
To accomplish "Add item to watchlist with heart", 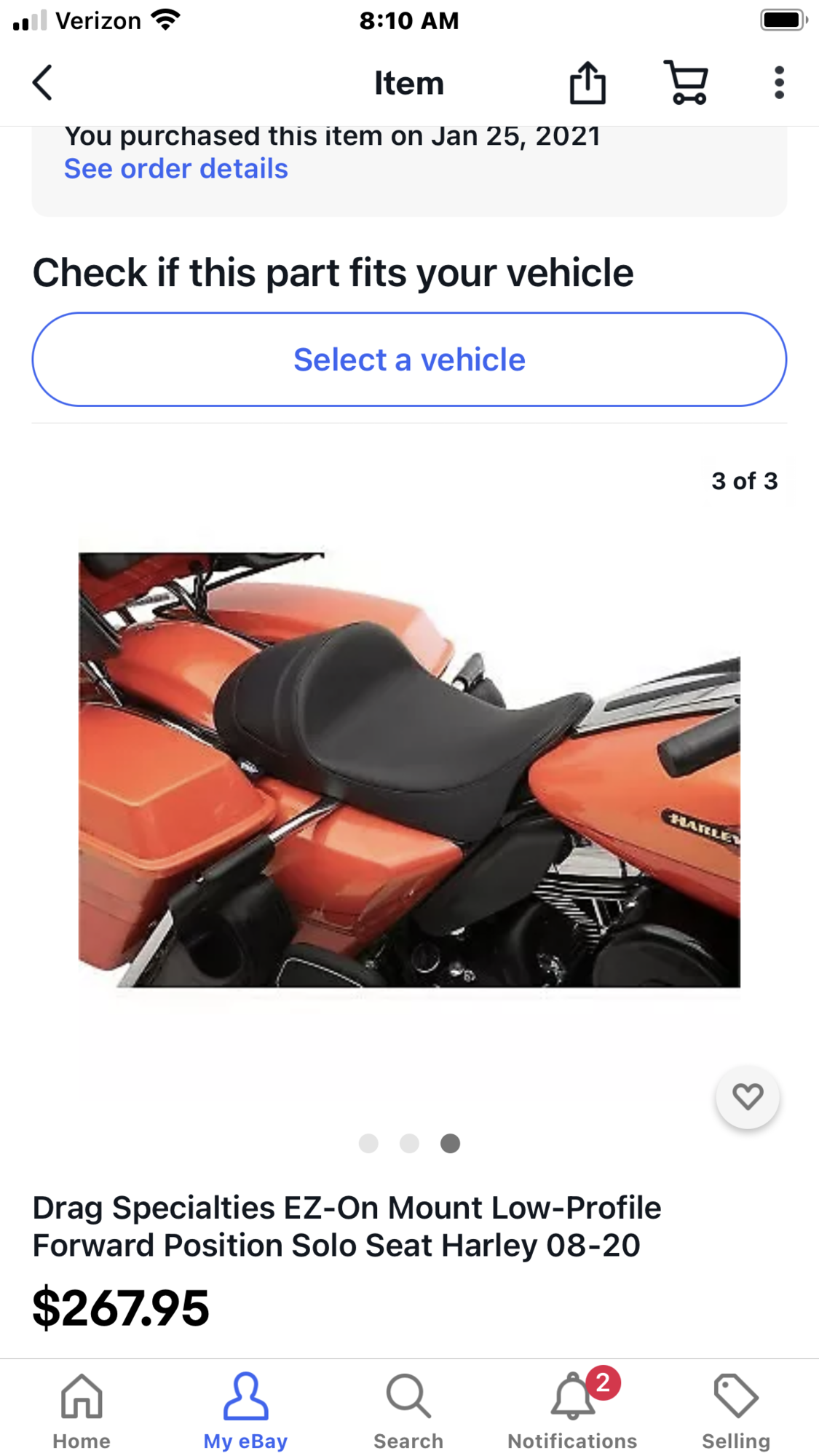I will point(747,1097).
